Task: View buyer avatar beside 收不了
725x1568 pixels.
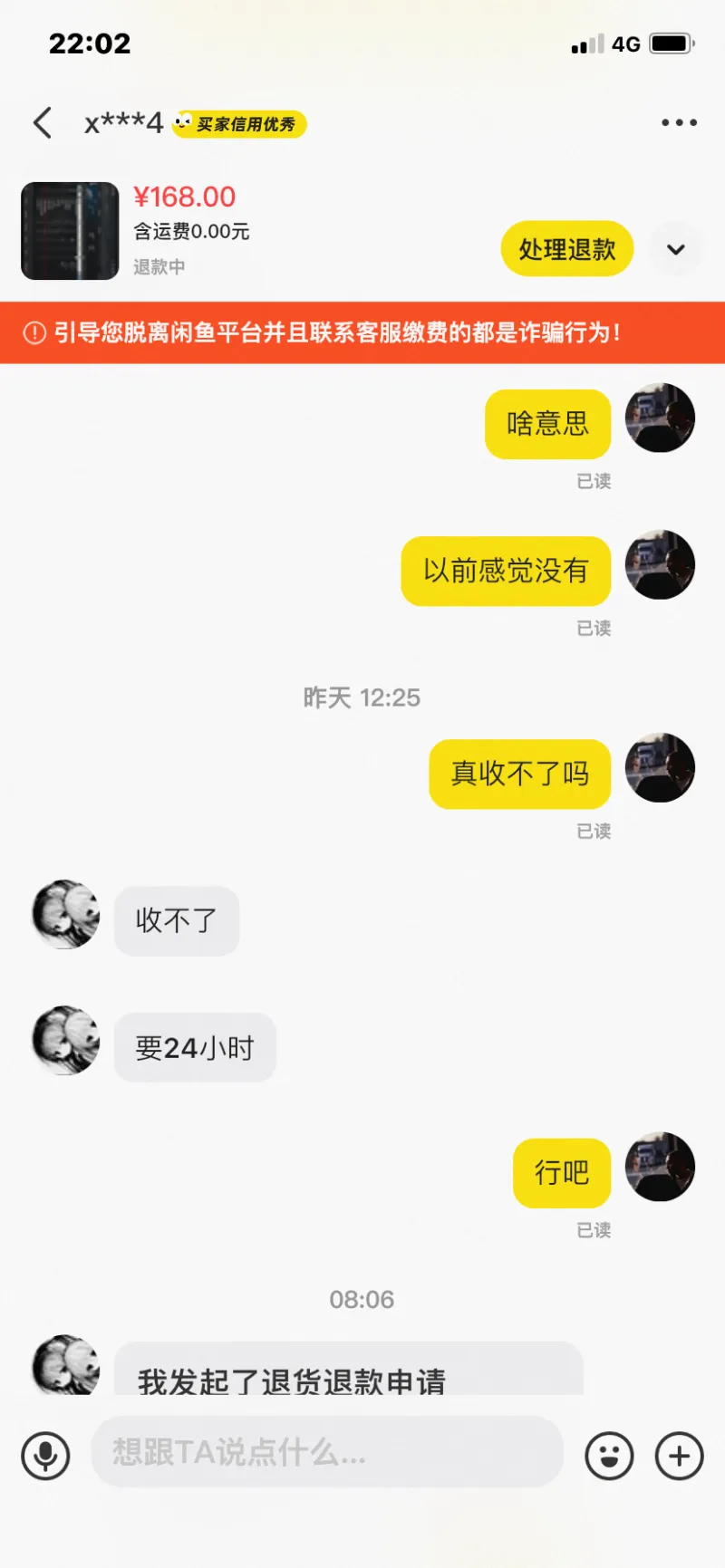Action: point(65,914)
